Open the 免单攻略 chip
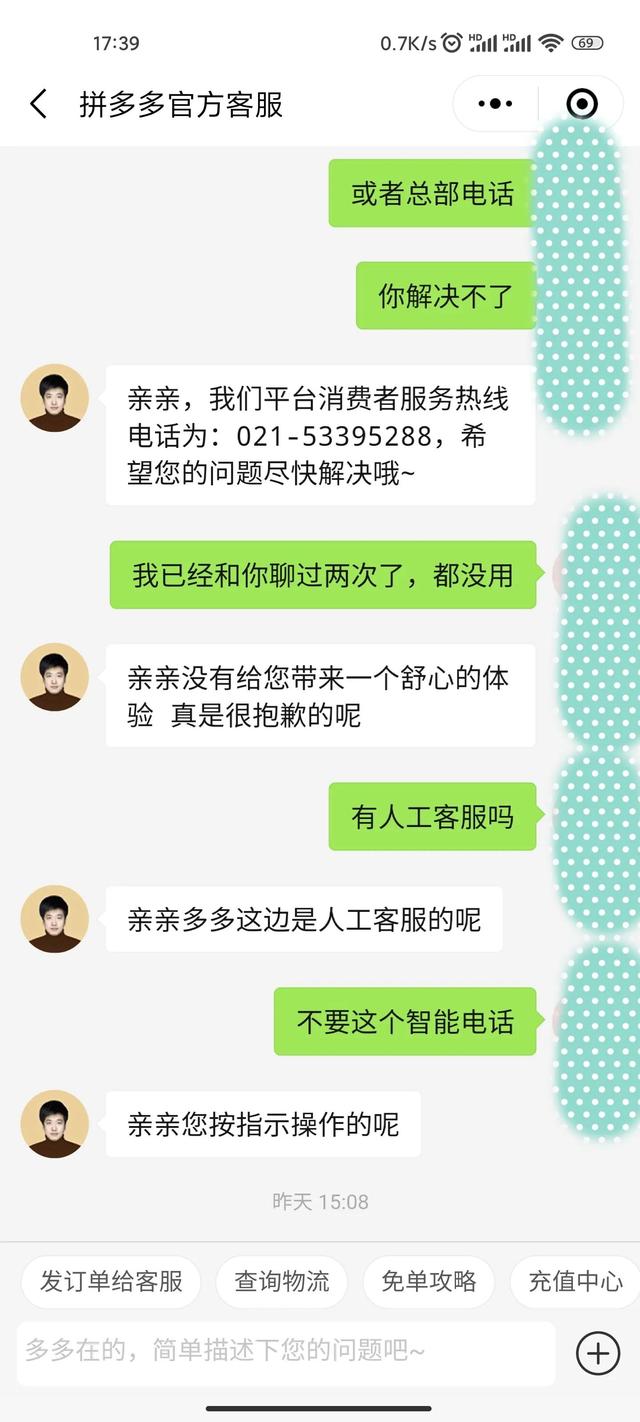Image resolution: width=640 pixels, height=1422 pixels. [x=429, y=1282]
